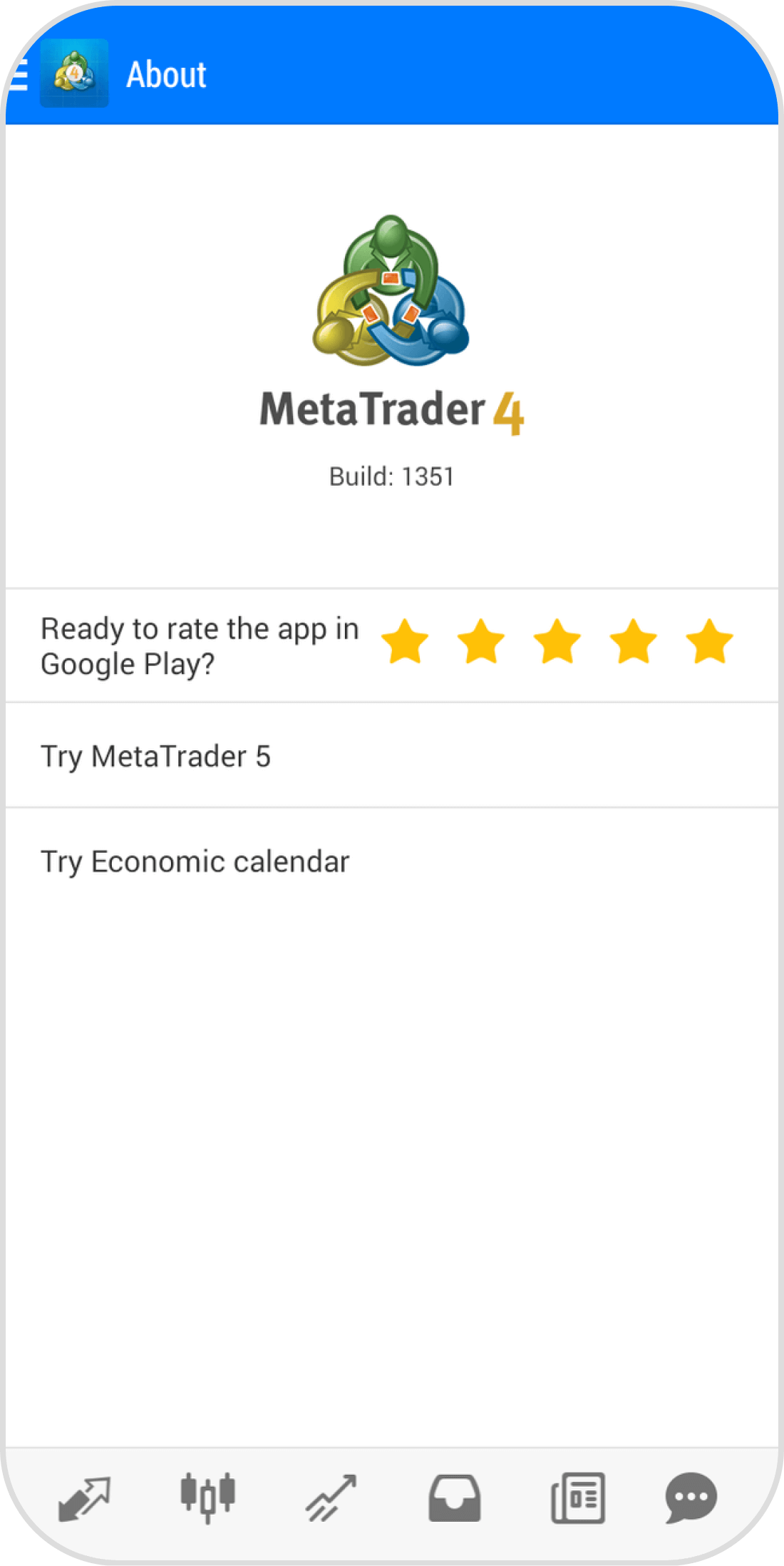The image size is (784, 1566).
Task: Switch to the quotes arrows tab
Action: 84,1498
